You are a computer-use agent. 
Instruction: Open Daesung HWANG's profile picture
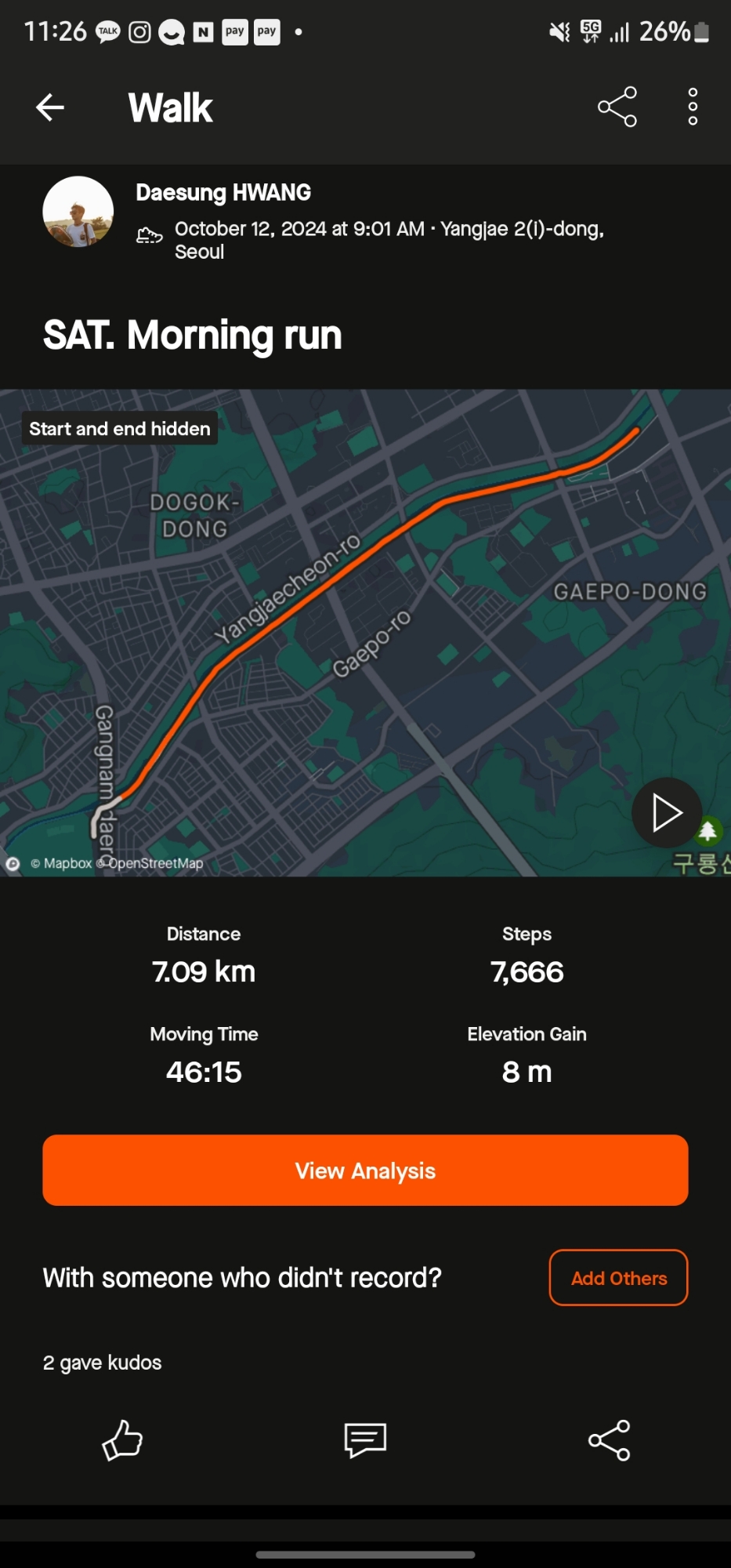[x=78, y=212]
